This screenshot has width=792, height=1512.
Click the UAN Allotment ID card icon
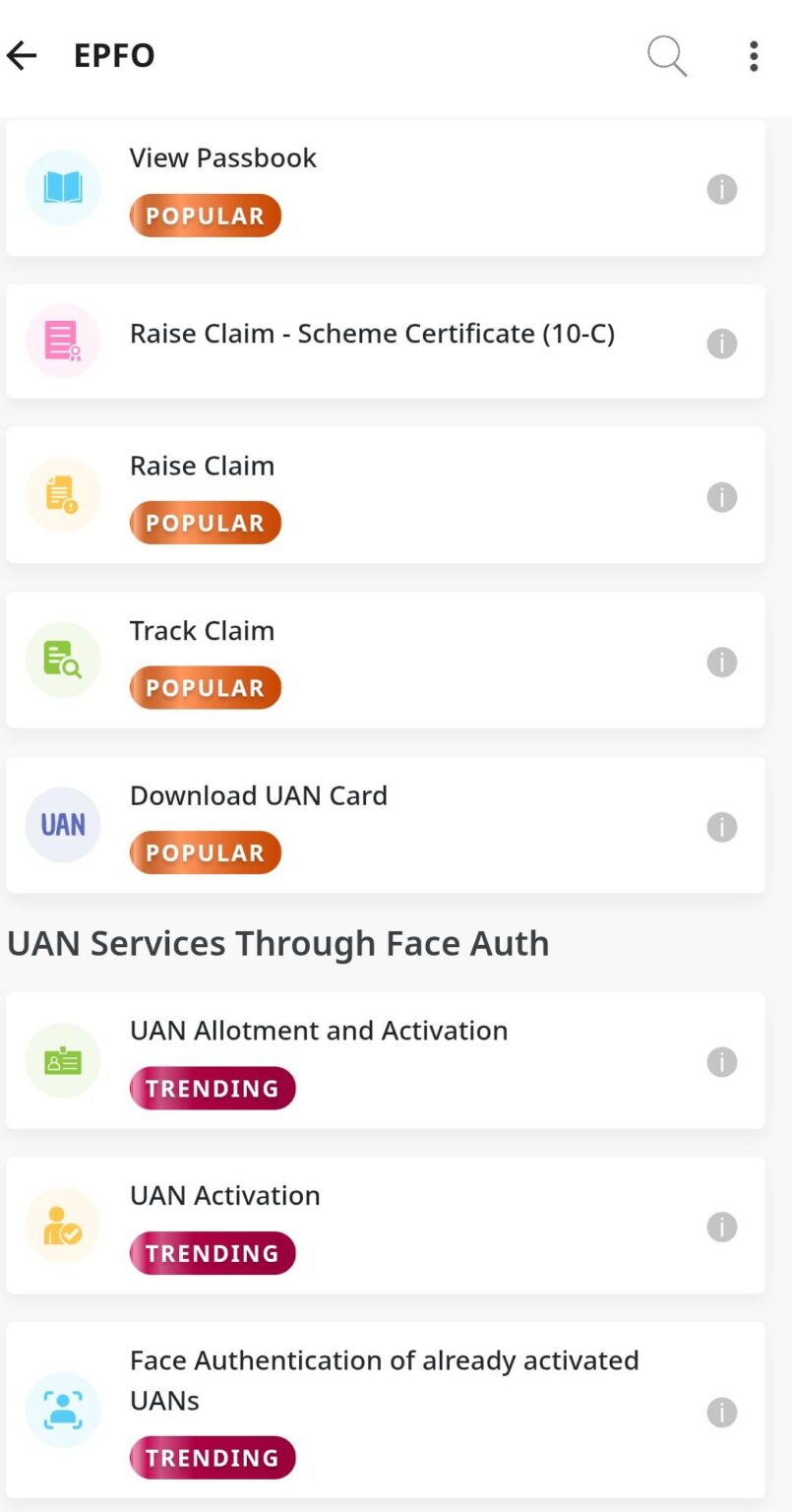(x=62, y=1060)
